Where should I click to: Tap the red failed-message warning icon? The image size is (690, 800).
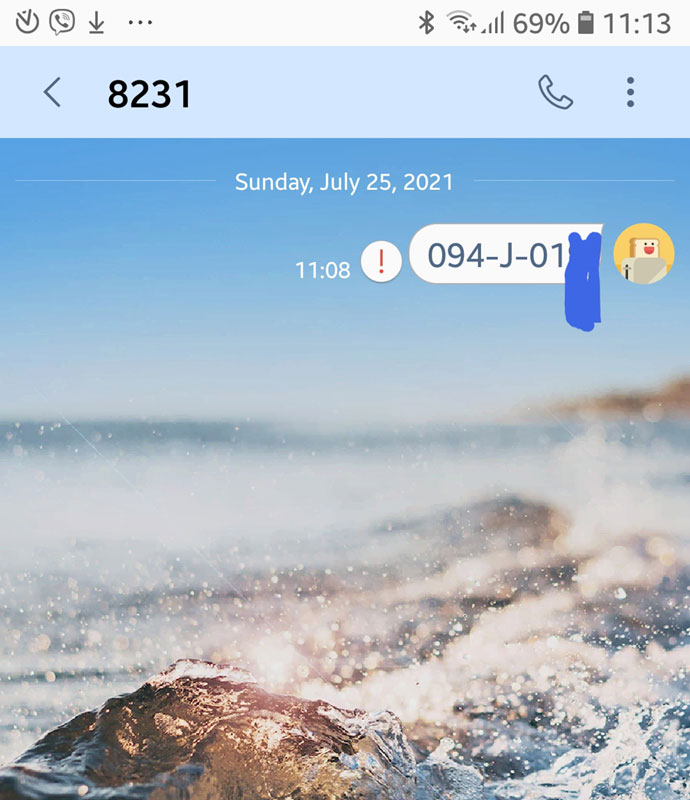(x=380, y=263)
